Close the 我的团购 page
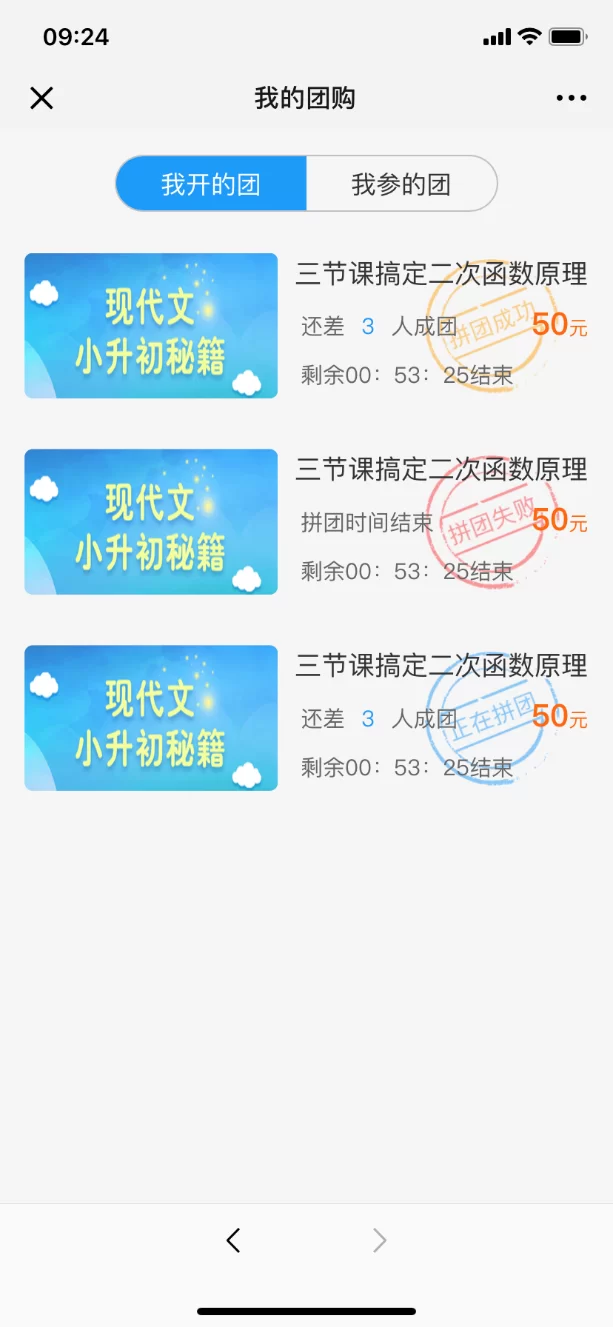613x1327 pixels. coord(41,98)
